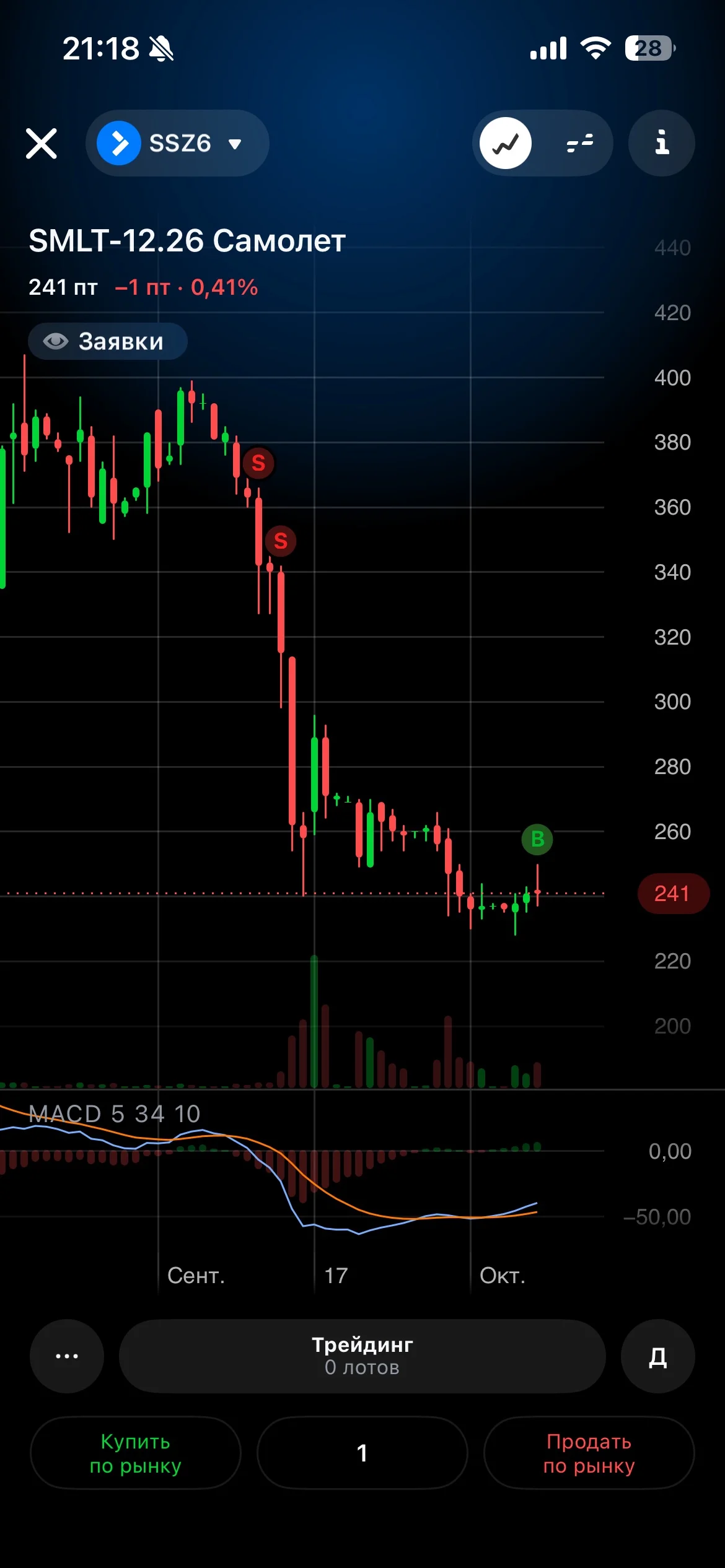Toggle visibility of Заявки on chart
Screen dimensions: 725x1568
pos(108,341)
